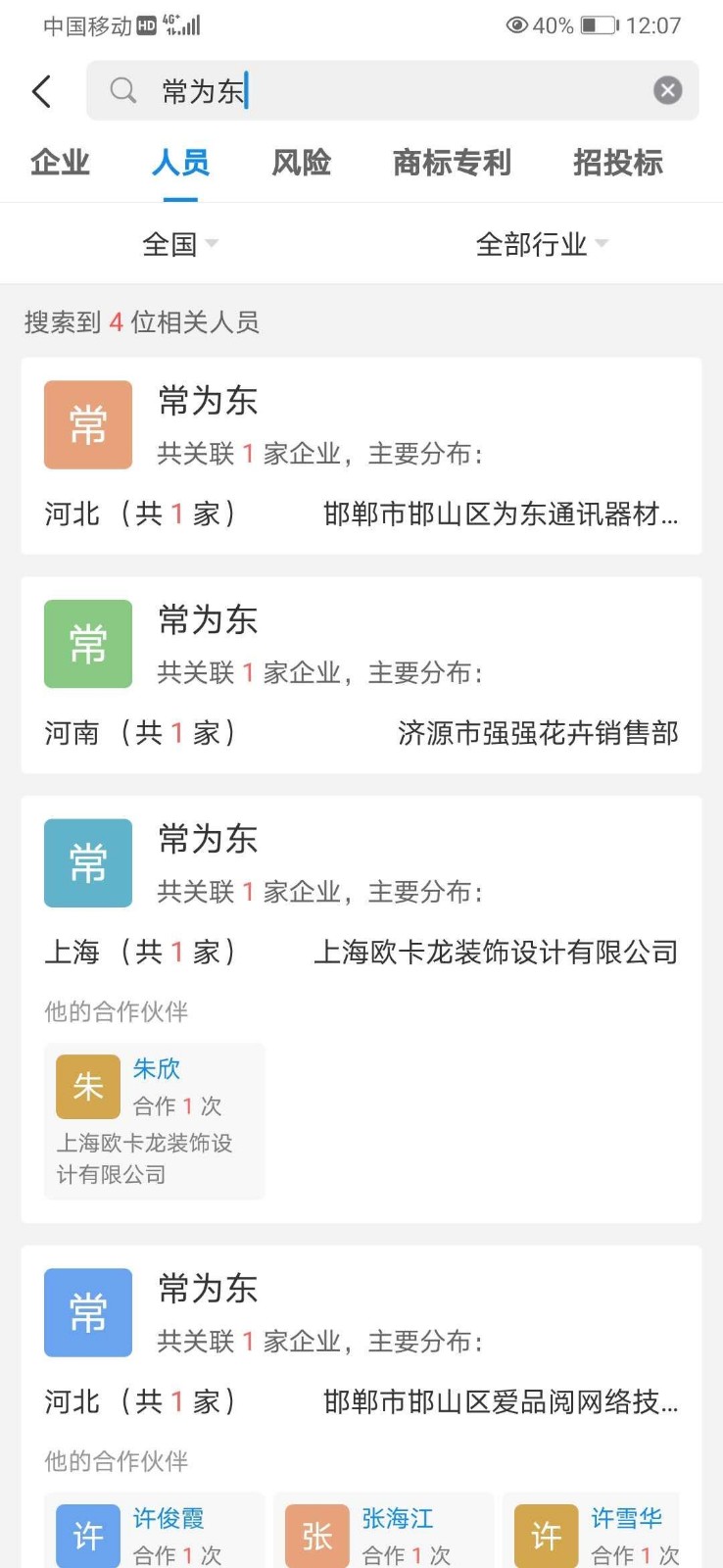Expand the 全国 region filter
Screen dimensions: 723x1568
coord(180,244)
